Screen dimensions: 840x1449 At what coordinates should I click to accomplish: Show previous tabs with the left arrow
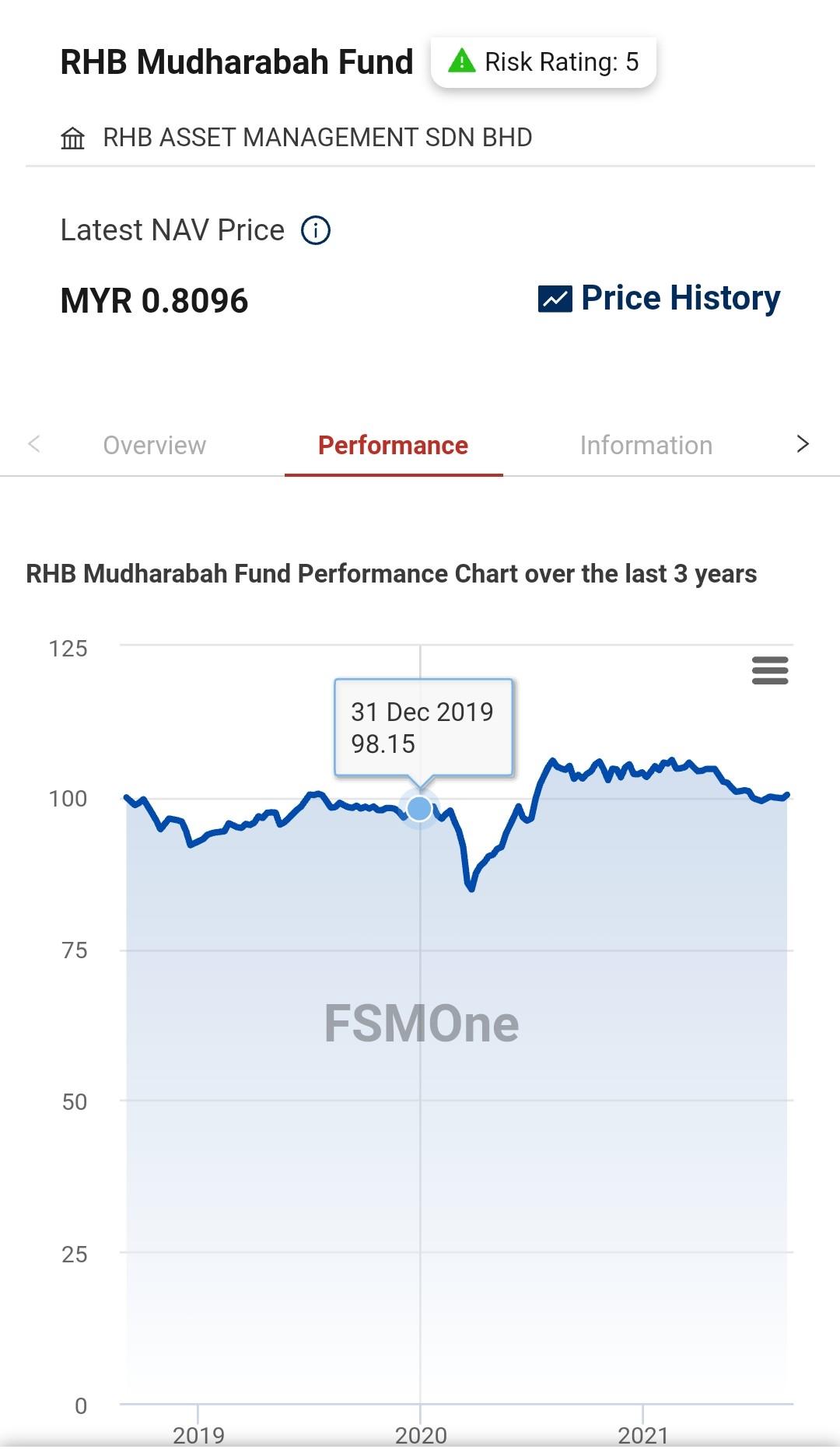(x=33, y=444)
